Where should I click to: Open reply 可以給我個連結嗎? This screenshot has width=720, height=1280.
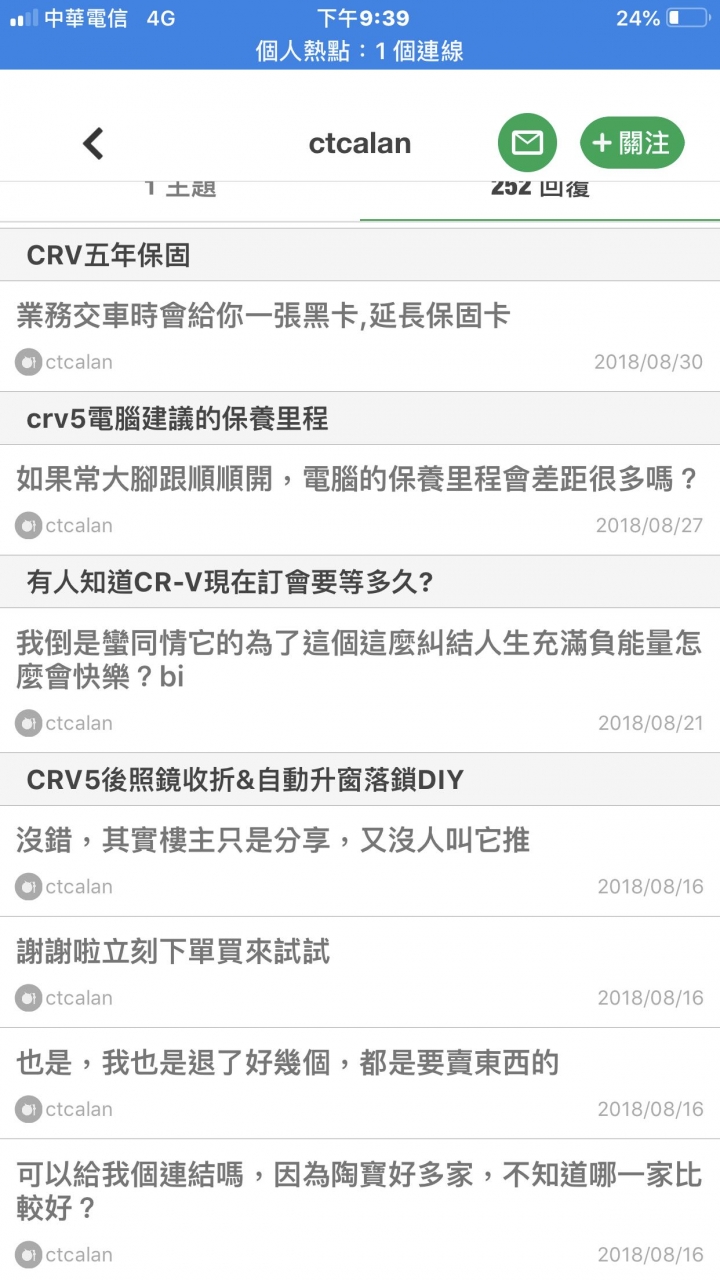(x=360, y=1209)
